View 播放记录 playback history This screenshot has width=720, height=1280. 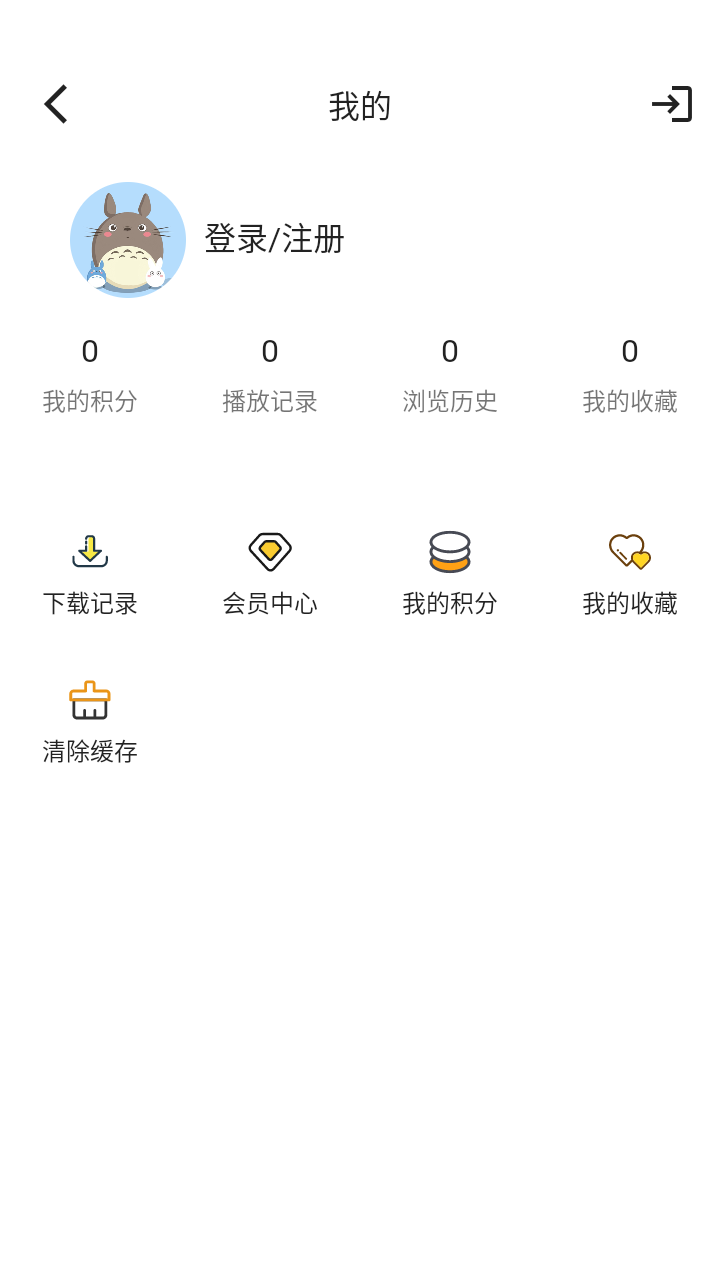click(x=270, y=375)
